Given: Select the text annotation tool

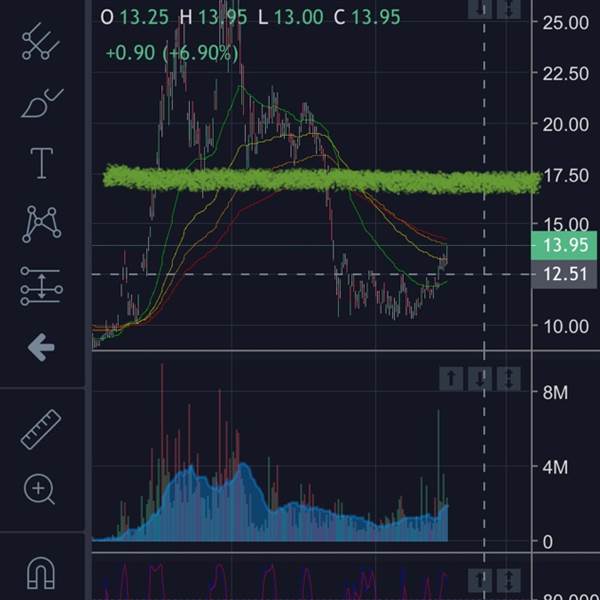Looking at the screenshot, I should 41,162.
